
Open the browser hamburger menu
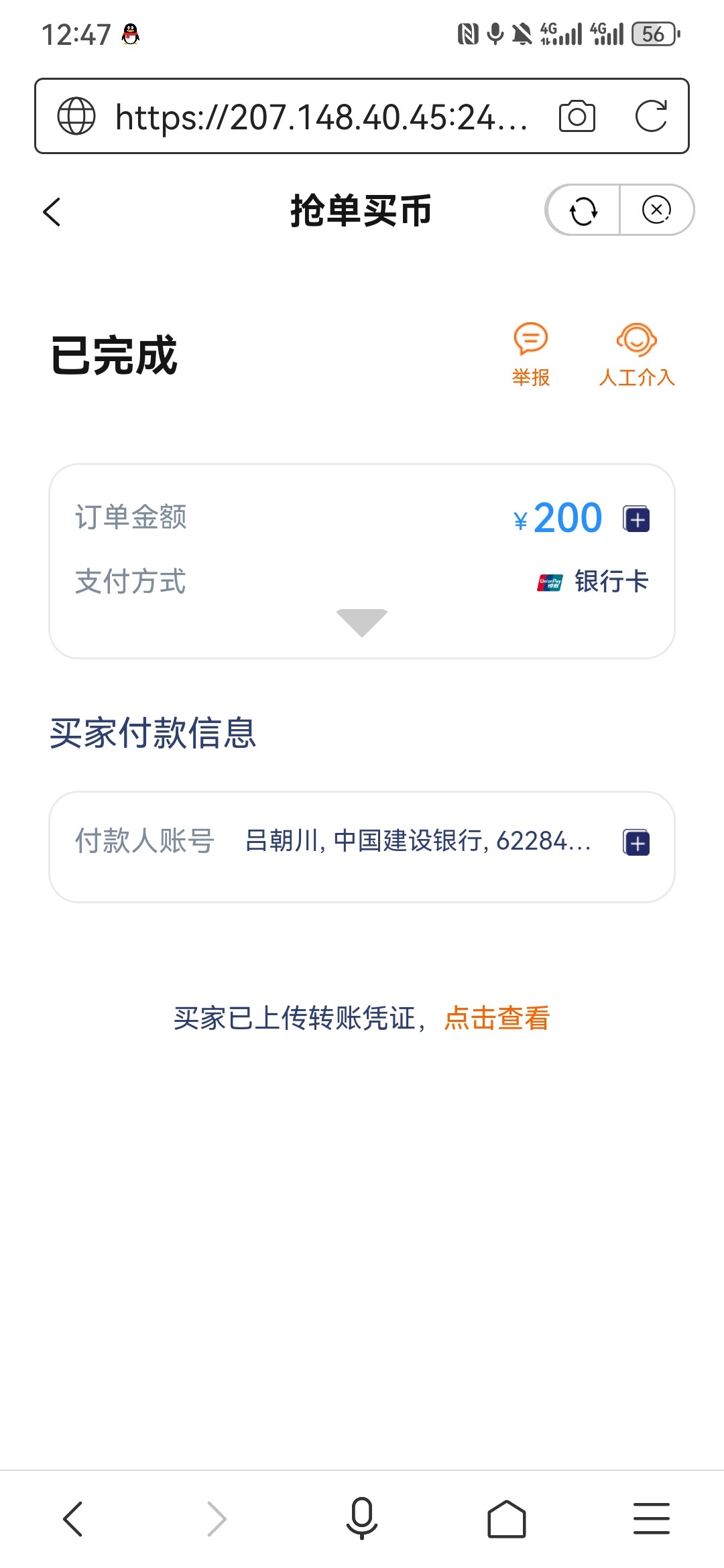point(652,1518)
